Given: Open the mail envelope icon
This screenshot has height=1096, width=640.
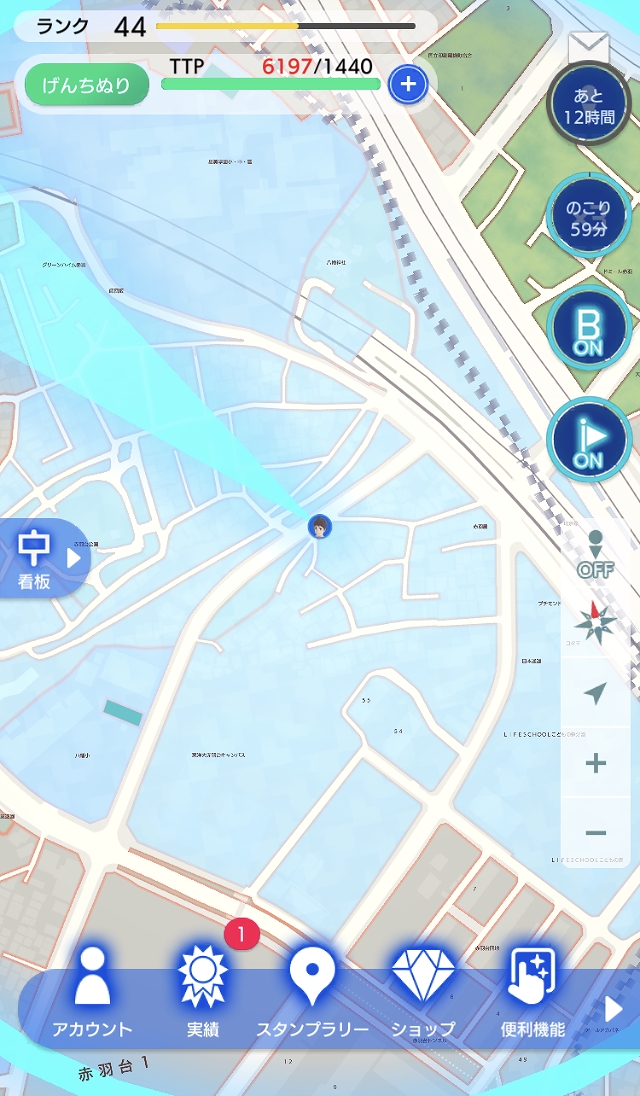Looking at the screenshot, I should (588, 47).
